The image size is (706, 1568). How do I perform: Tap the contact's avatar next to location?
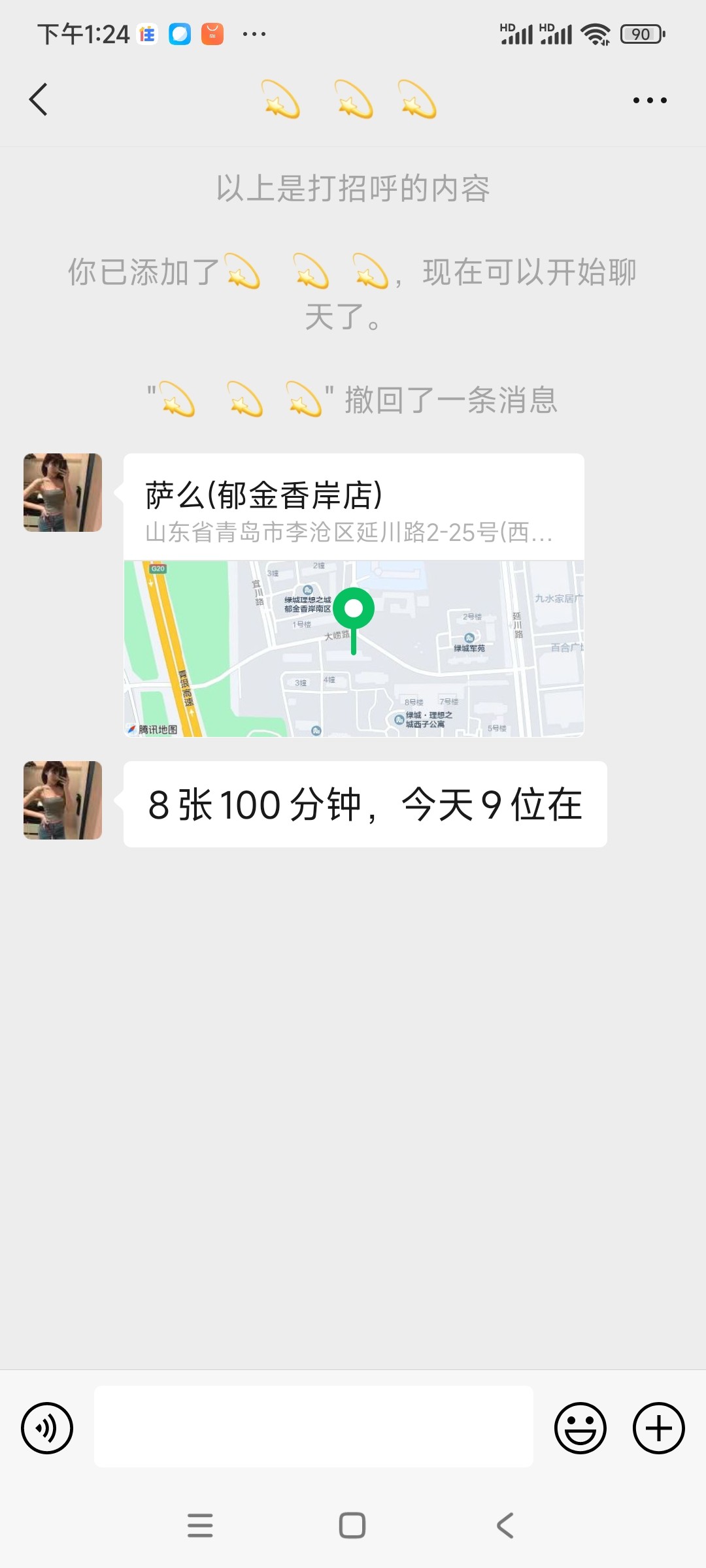[62, 493]
